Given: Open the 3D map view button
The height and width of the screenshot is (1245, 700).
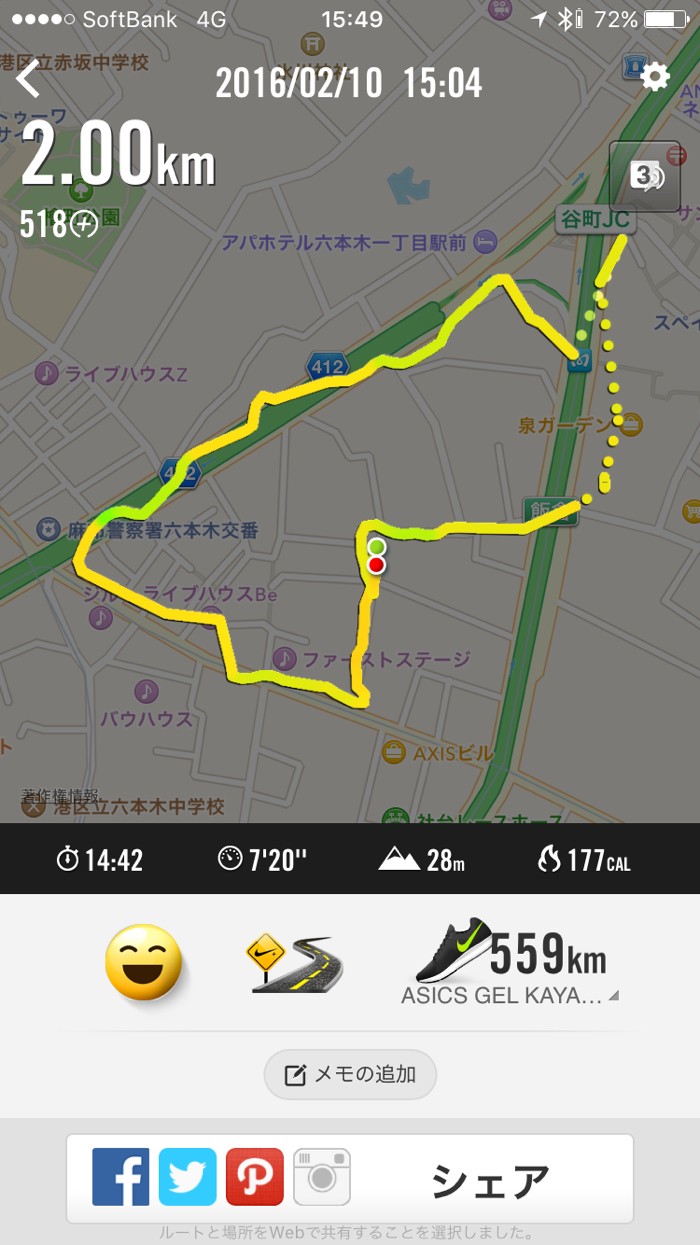Looking at the screenshot, I should click(645, 177).
